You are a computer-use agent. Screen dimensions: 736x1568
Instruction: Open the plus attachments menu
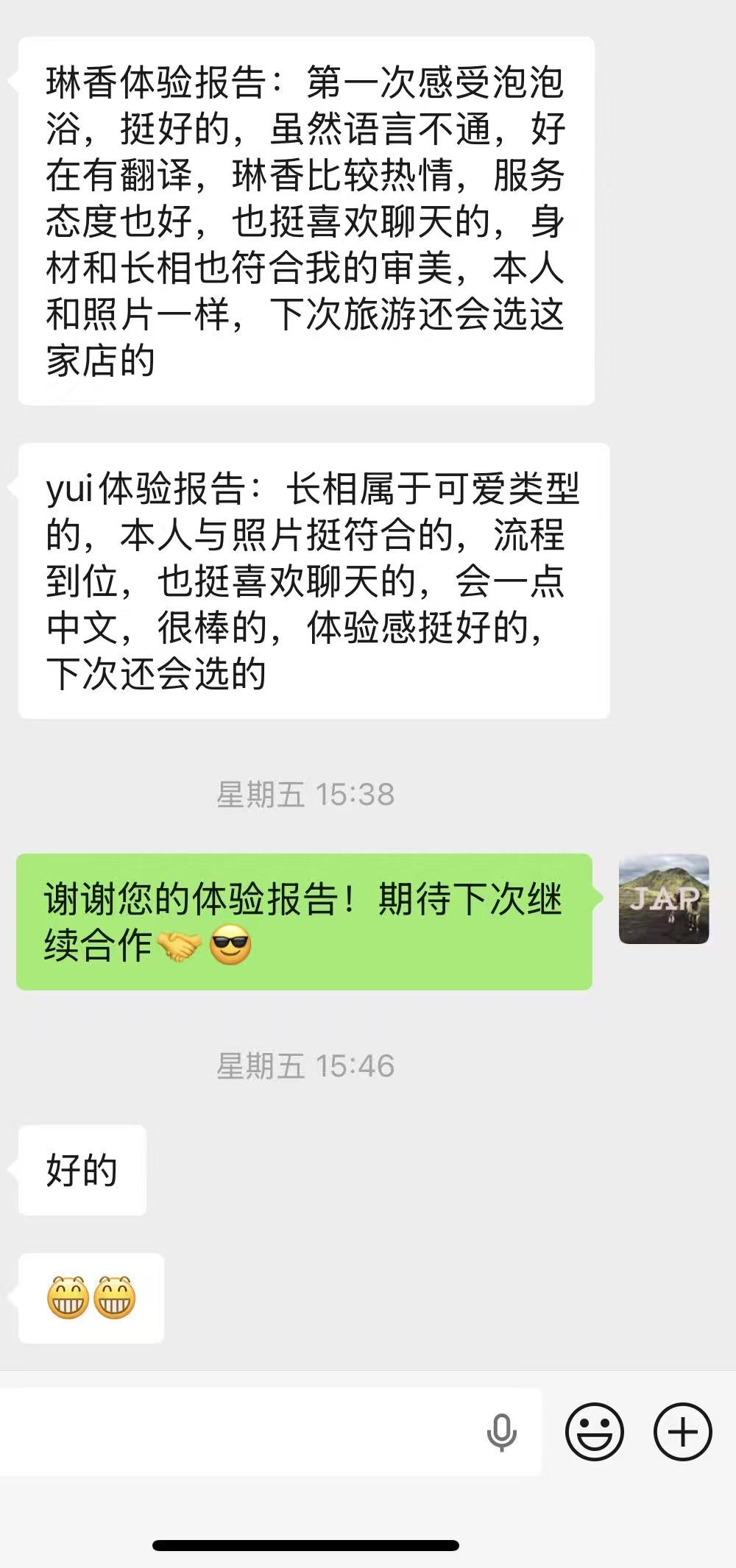[x=683, y=1432]
